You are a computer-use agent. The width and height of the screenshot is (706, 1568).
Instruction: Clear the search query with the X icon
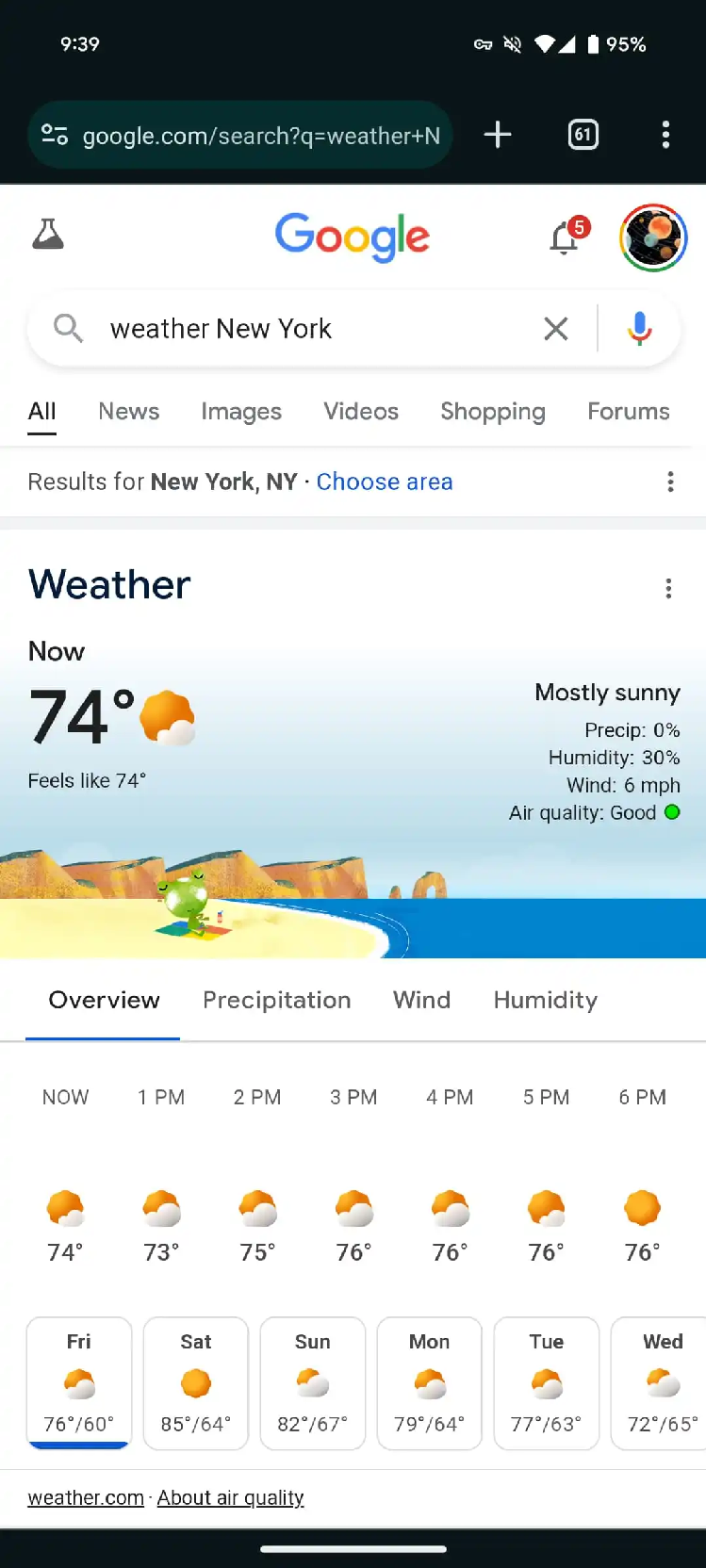[556, 328]
